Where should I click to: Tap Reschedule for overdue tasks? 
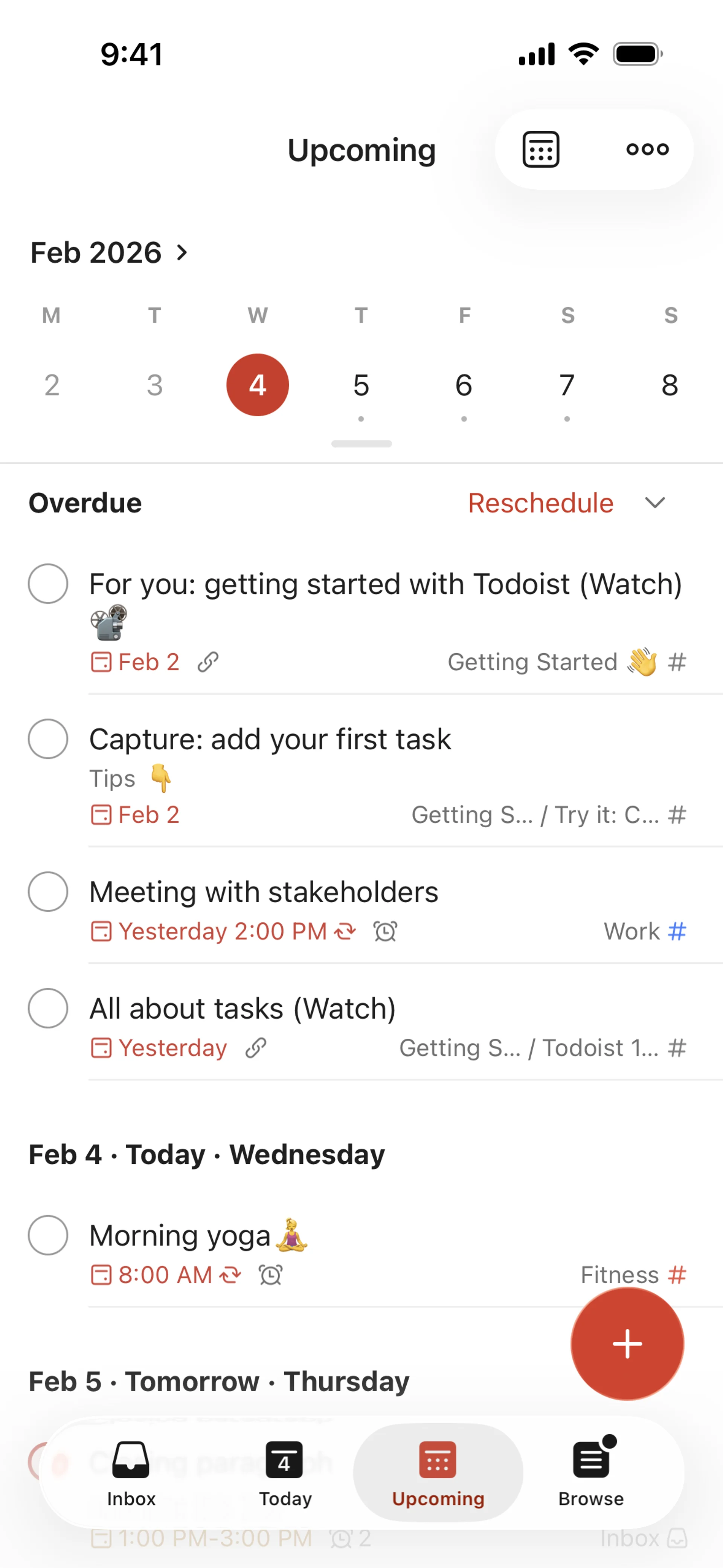pos(540,503)
